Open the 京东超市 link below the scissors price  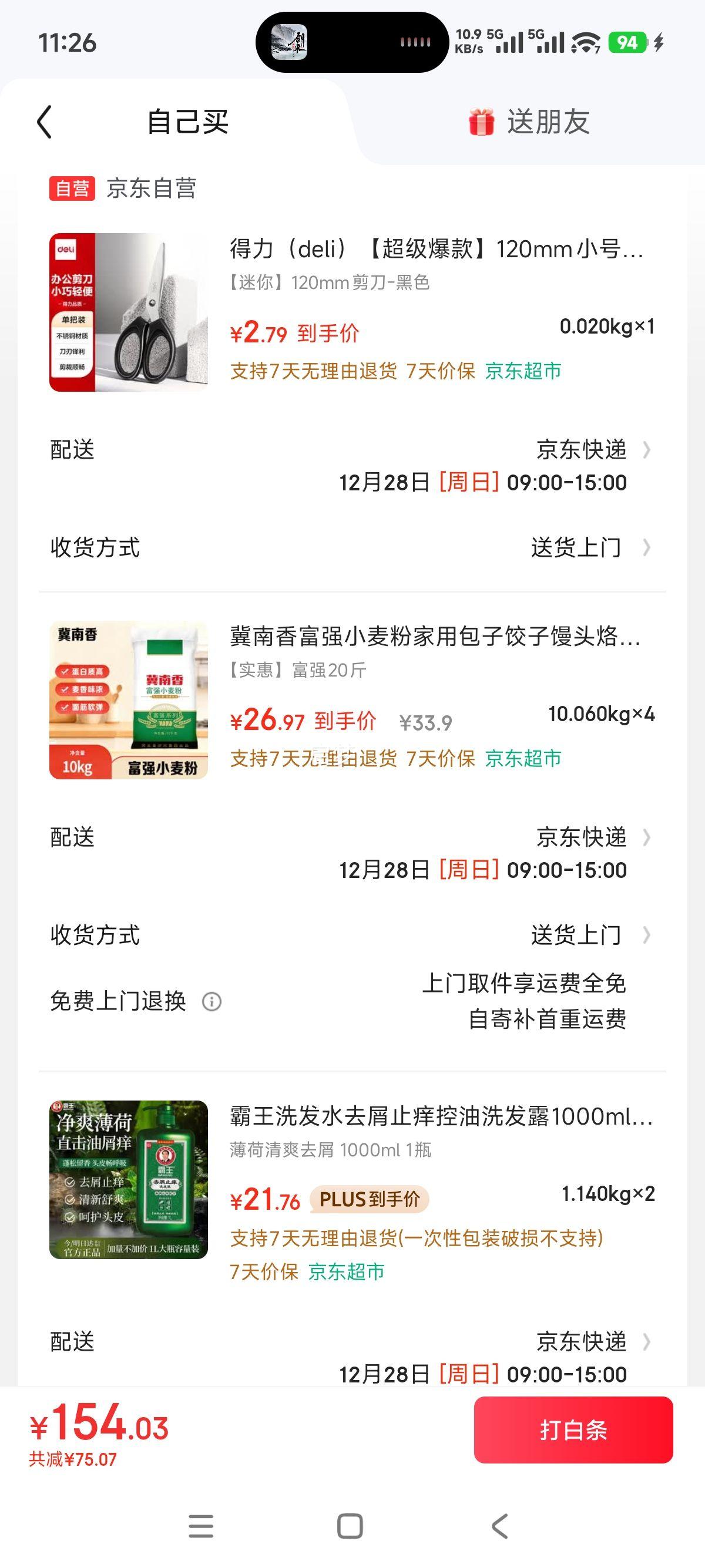tap(523, 370)
